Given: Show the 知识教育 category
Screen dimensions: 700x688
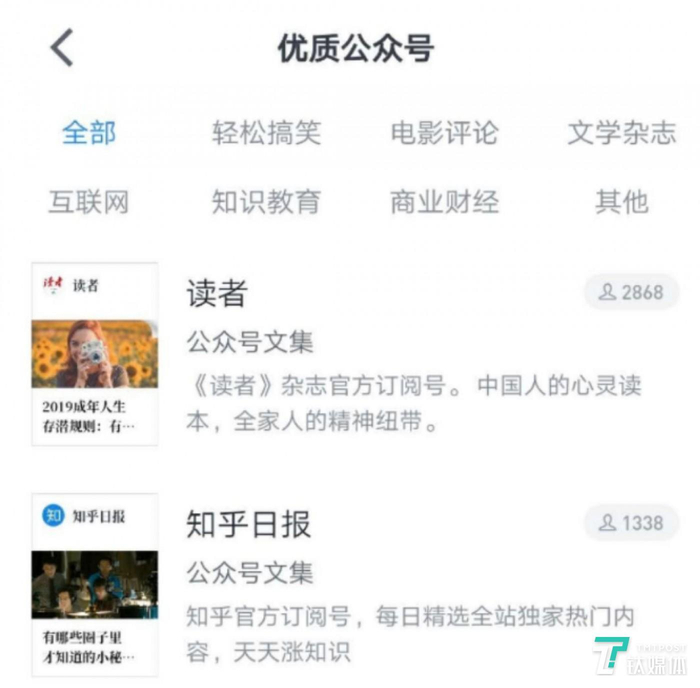Looking at the screenshot, I should (x=266, y=201).
